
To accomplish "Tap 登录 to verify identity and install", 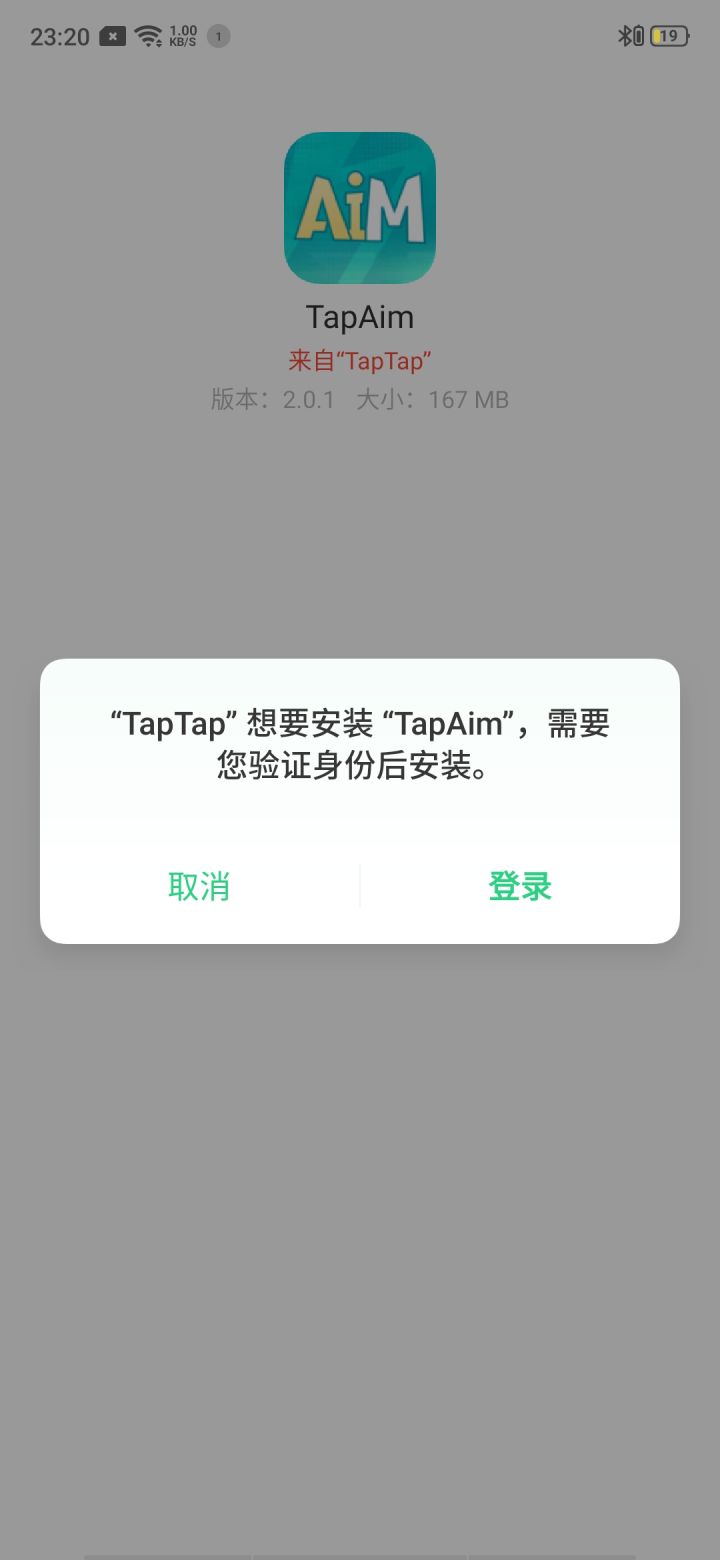I will coord(519,886).
